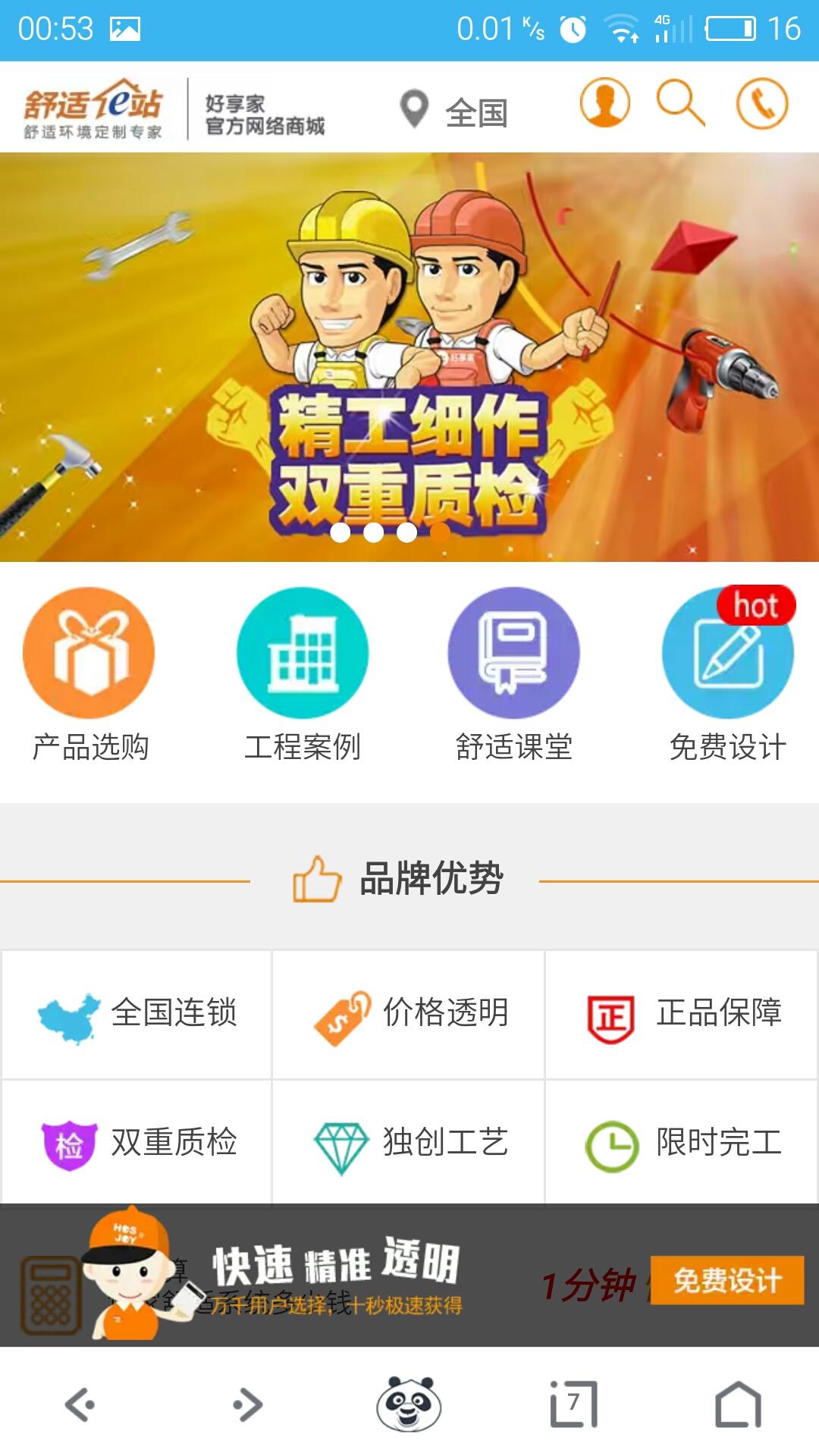Open the browser tabs switcher

(573, 1404)
